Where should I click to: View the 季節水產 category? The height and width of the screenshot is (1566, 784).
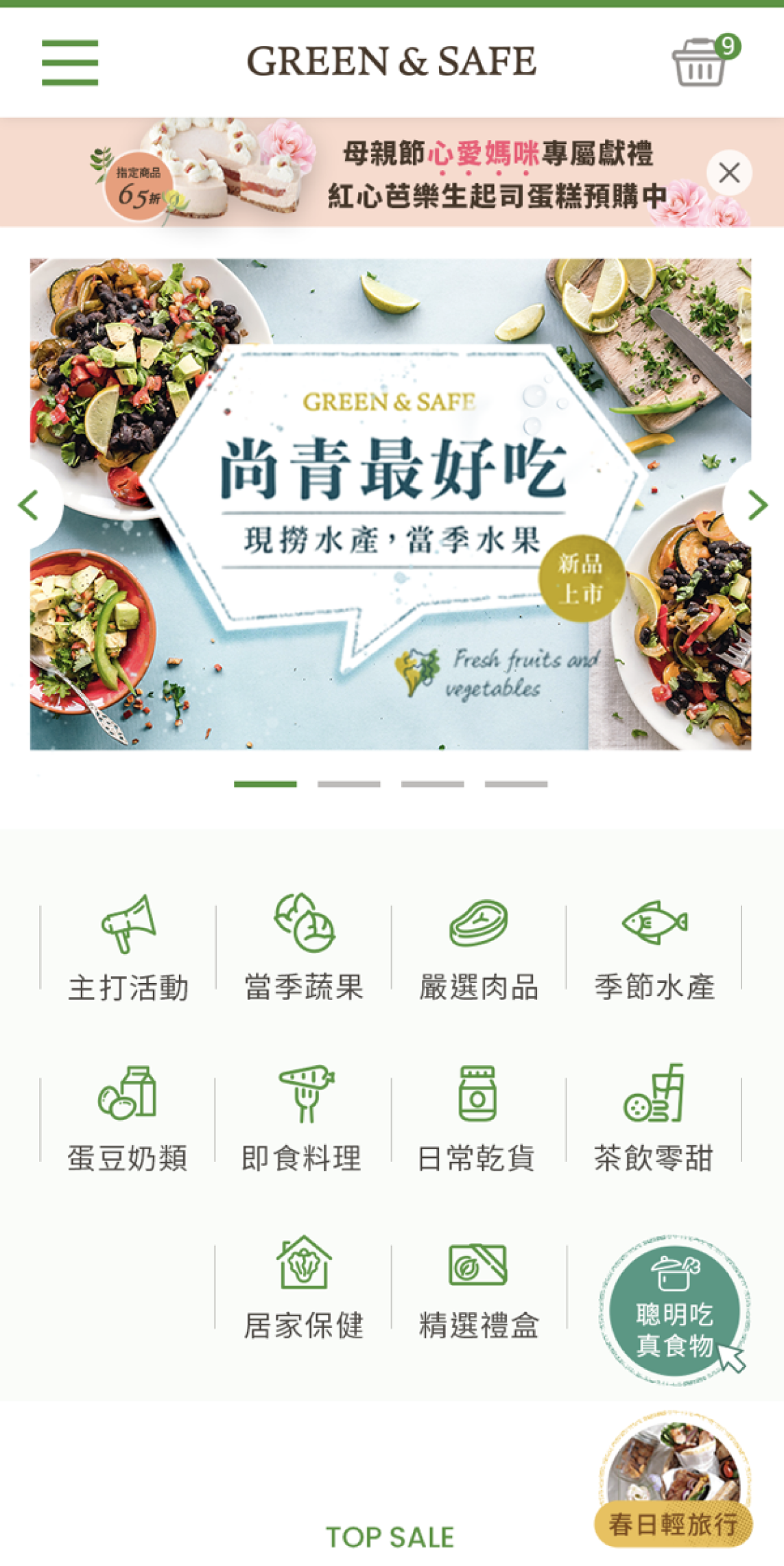[x=654, y=948]
